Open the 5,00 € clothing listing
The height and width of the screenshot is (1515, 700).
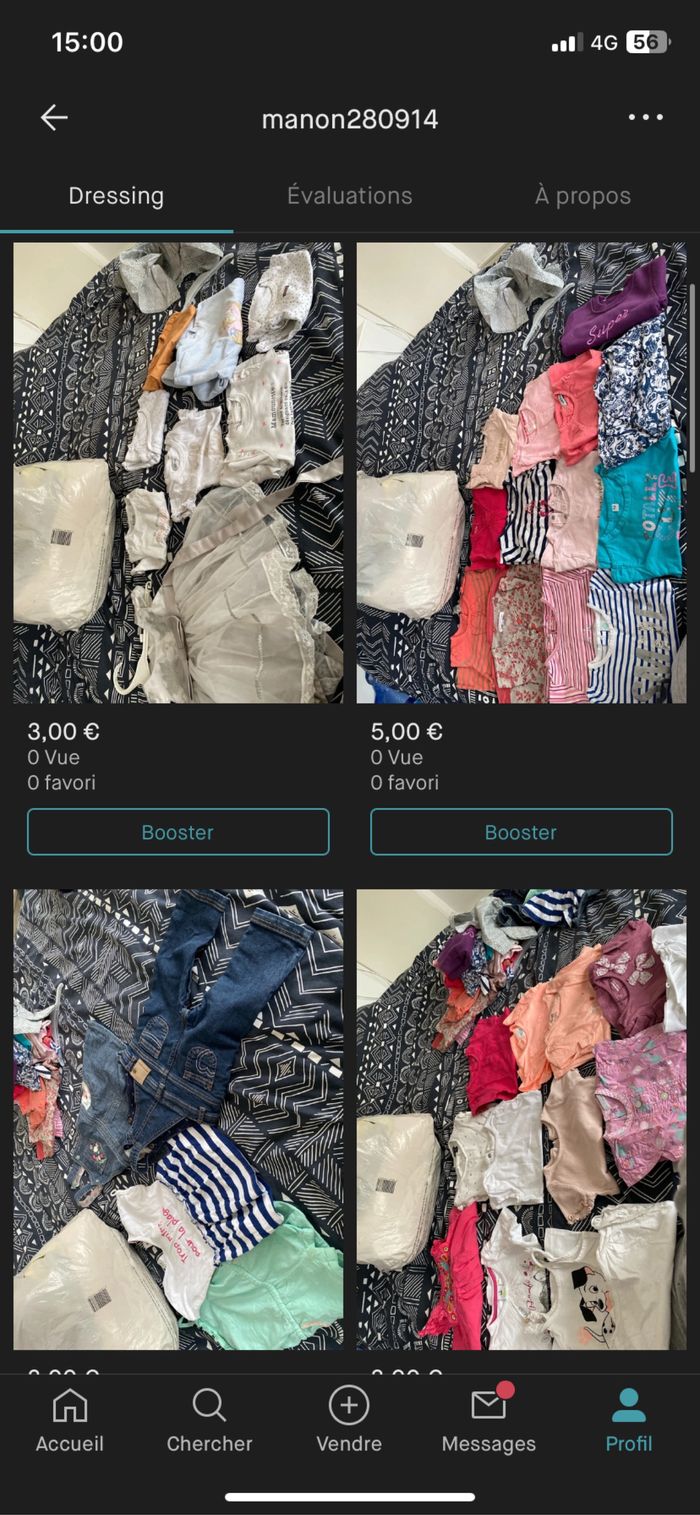point(521,472)
